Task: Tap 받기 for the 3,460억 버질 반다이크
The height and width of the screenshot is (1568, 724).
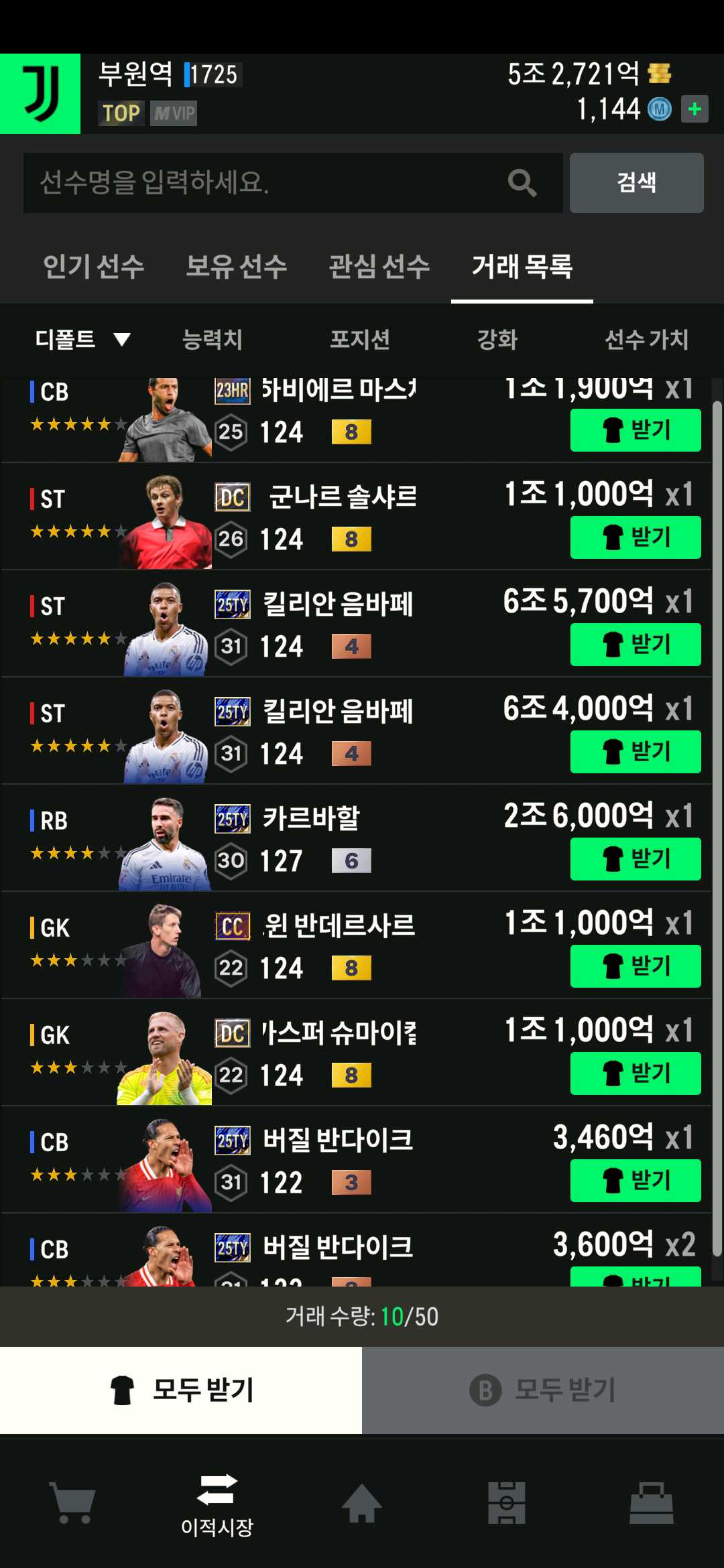Action: point(636,1181)
